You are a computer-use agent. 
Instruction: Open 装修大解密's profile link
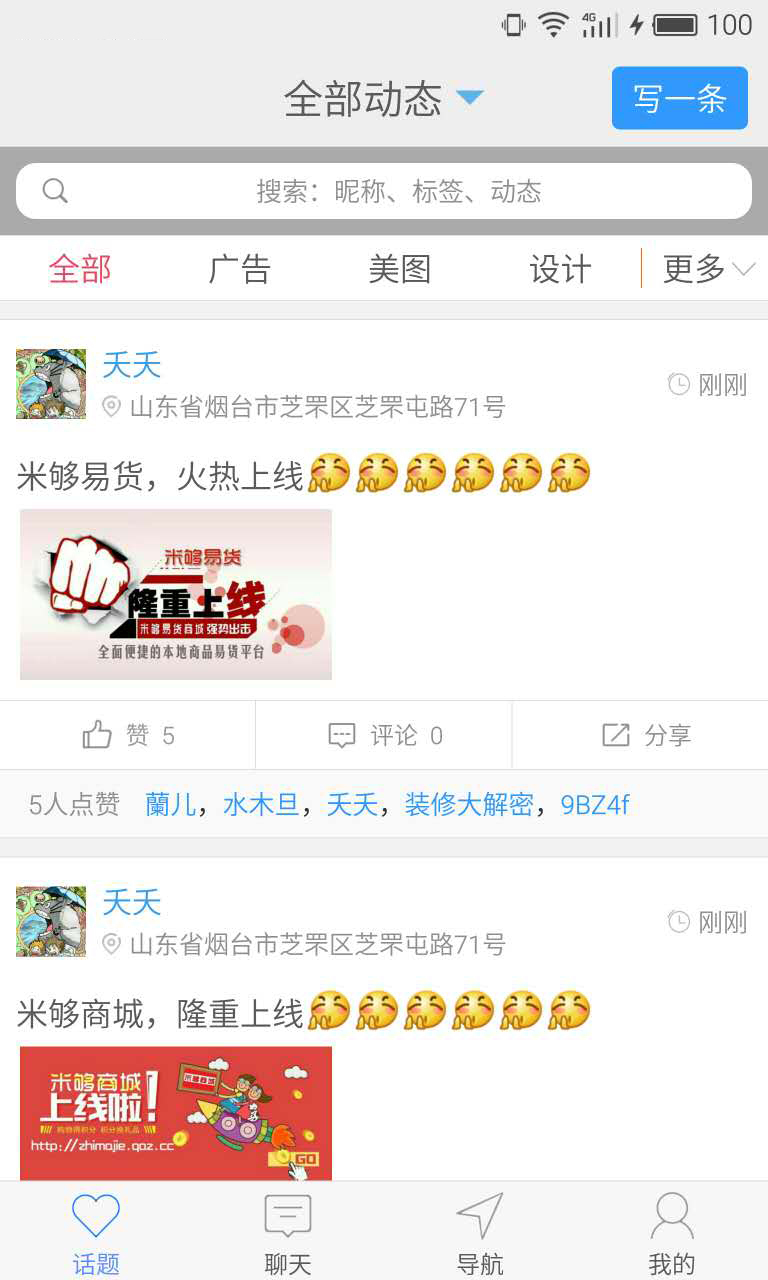tap(468, 805)
